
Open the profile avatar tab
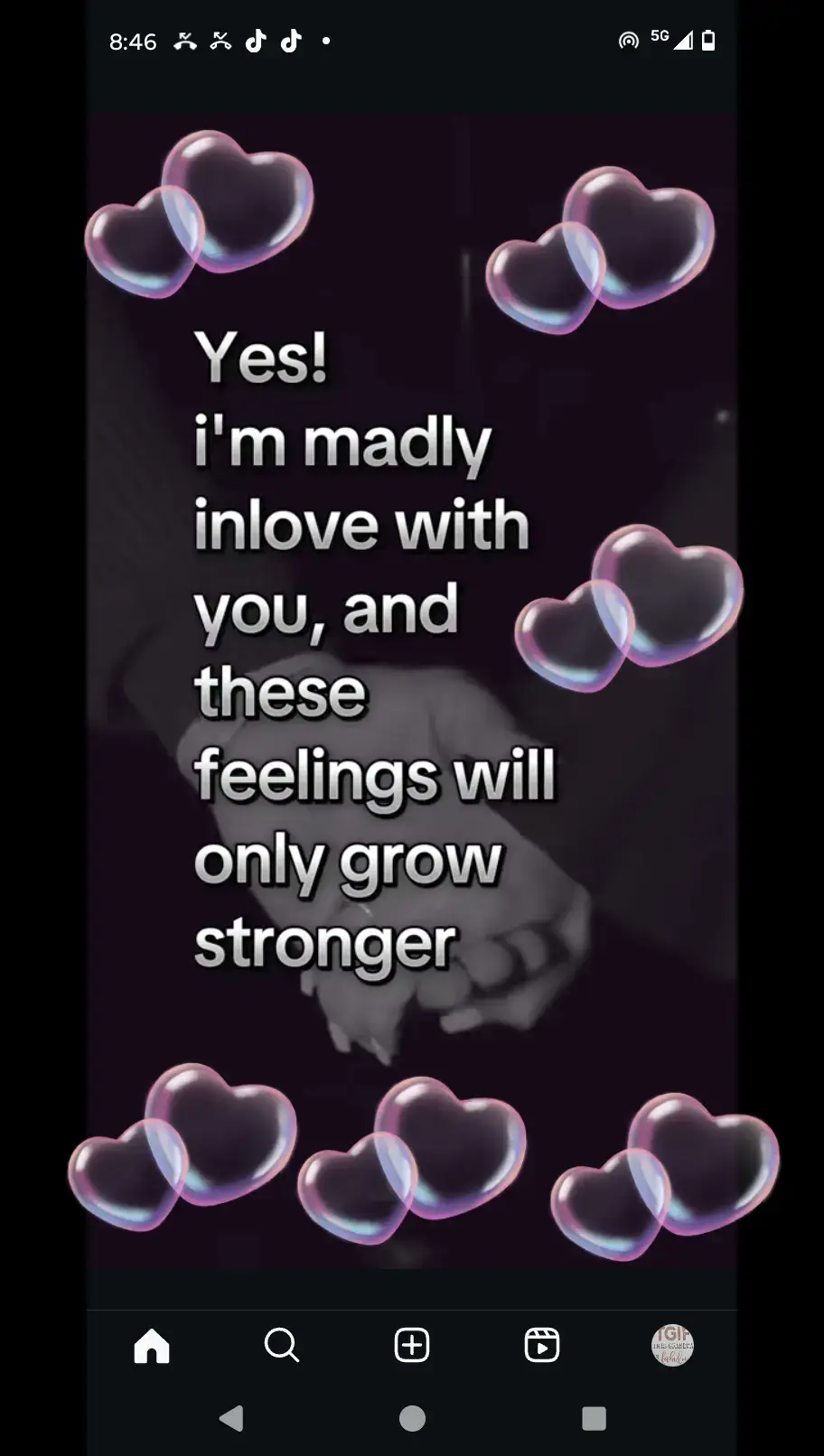672,1345
